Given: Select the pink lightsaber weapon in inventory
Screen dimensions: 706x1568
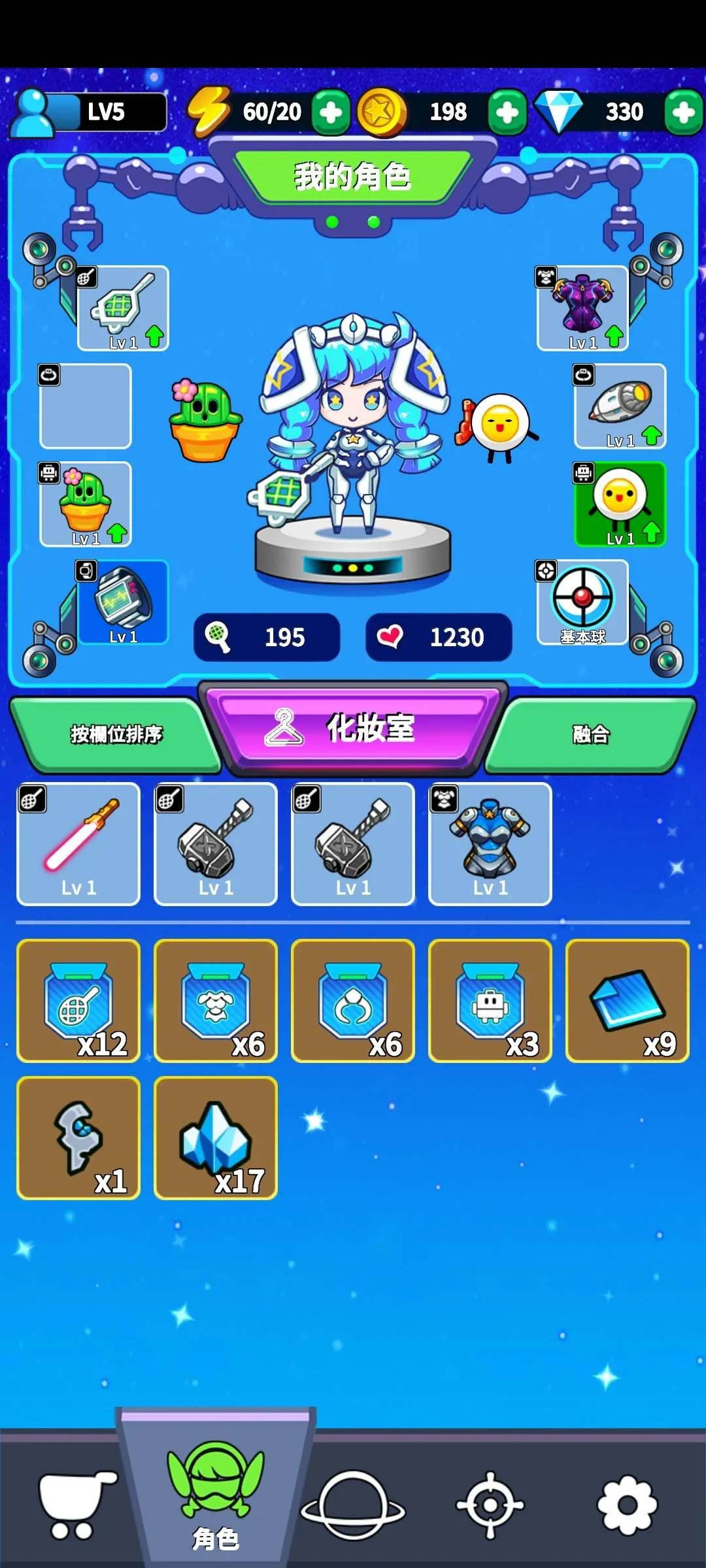Looking at the screenshot, I should click(x=78, y=844).
